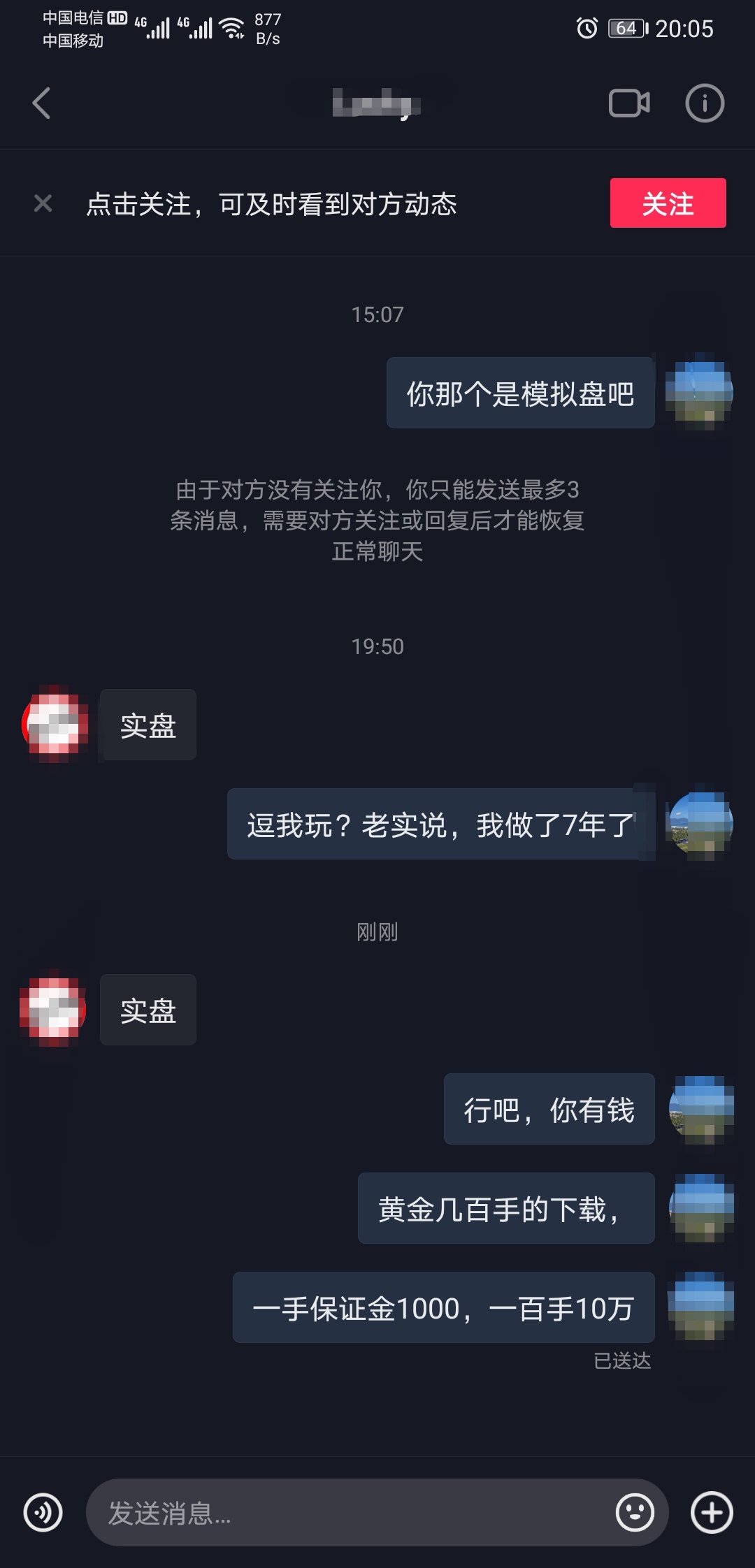The height and width of the screenshot is (1568, 755).
Task: Open the contact's avatar next to first 实盘
Action: (x=53, y=725)
